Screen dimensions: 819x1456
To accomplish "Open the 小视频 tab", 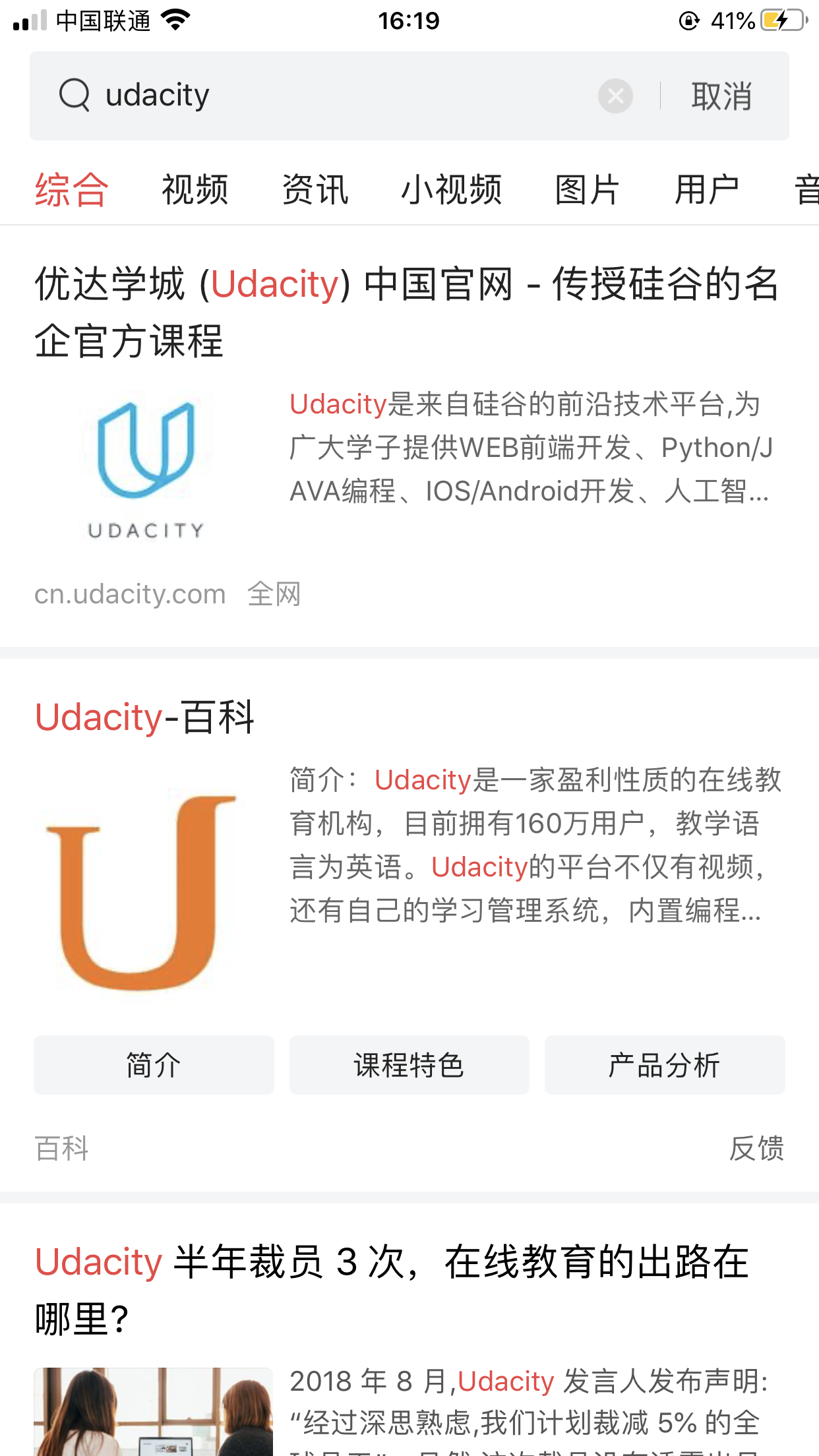I will 452,190.
